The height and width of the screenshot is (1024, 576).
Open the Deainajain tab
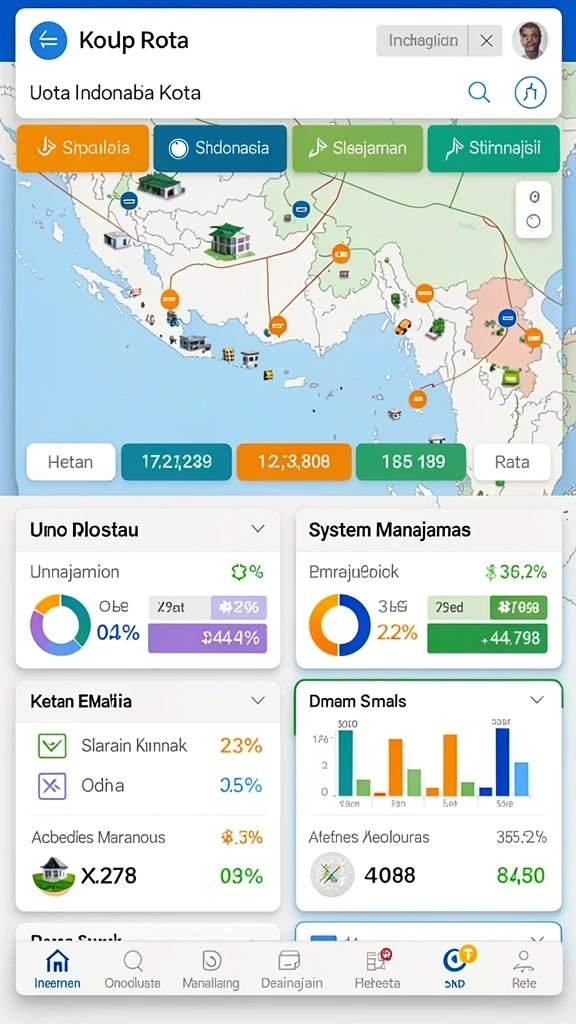[x=292, y=969]
